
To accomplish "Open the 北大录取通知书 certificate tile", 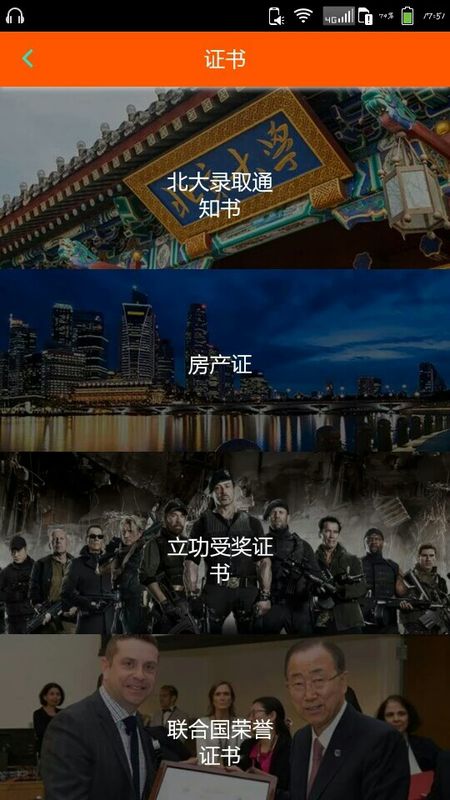I will (x=225, y=178).
